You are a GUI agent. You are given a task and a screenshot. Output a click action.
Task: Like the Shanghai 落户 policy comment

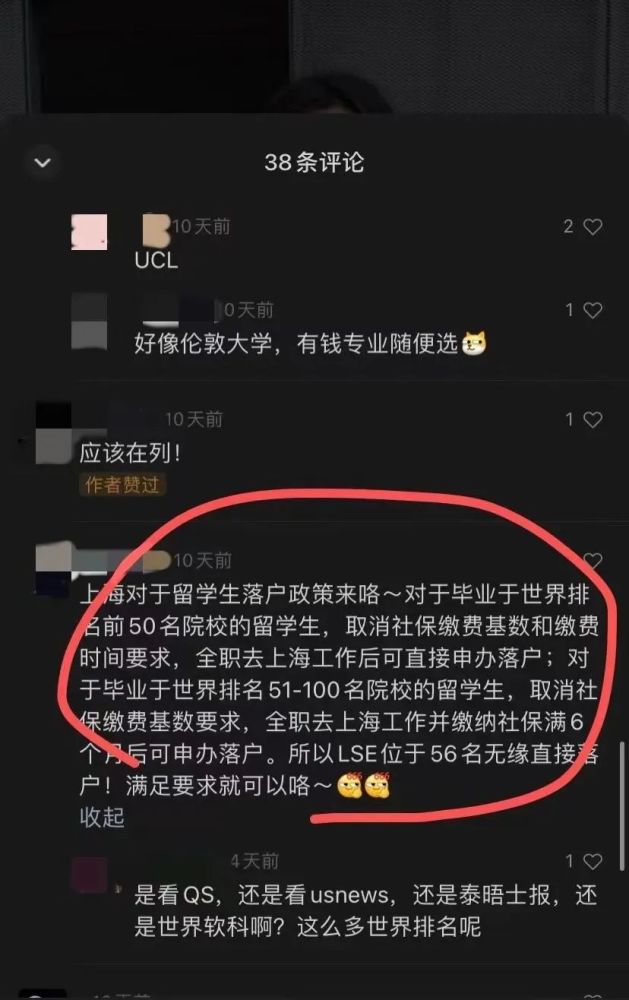592,561
